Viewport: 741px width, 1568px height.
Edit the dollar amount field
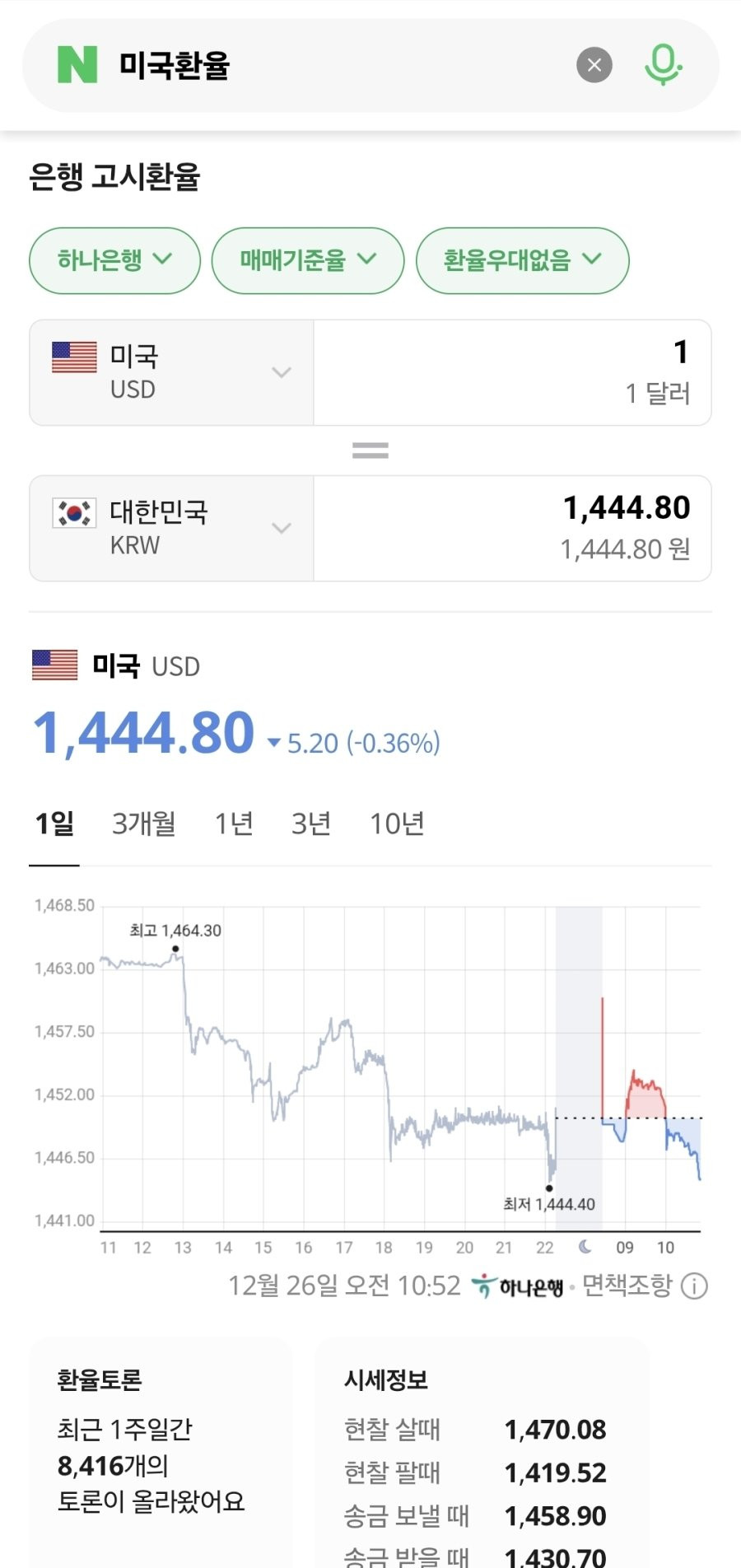coord(512,372)
